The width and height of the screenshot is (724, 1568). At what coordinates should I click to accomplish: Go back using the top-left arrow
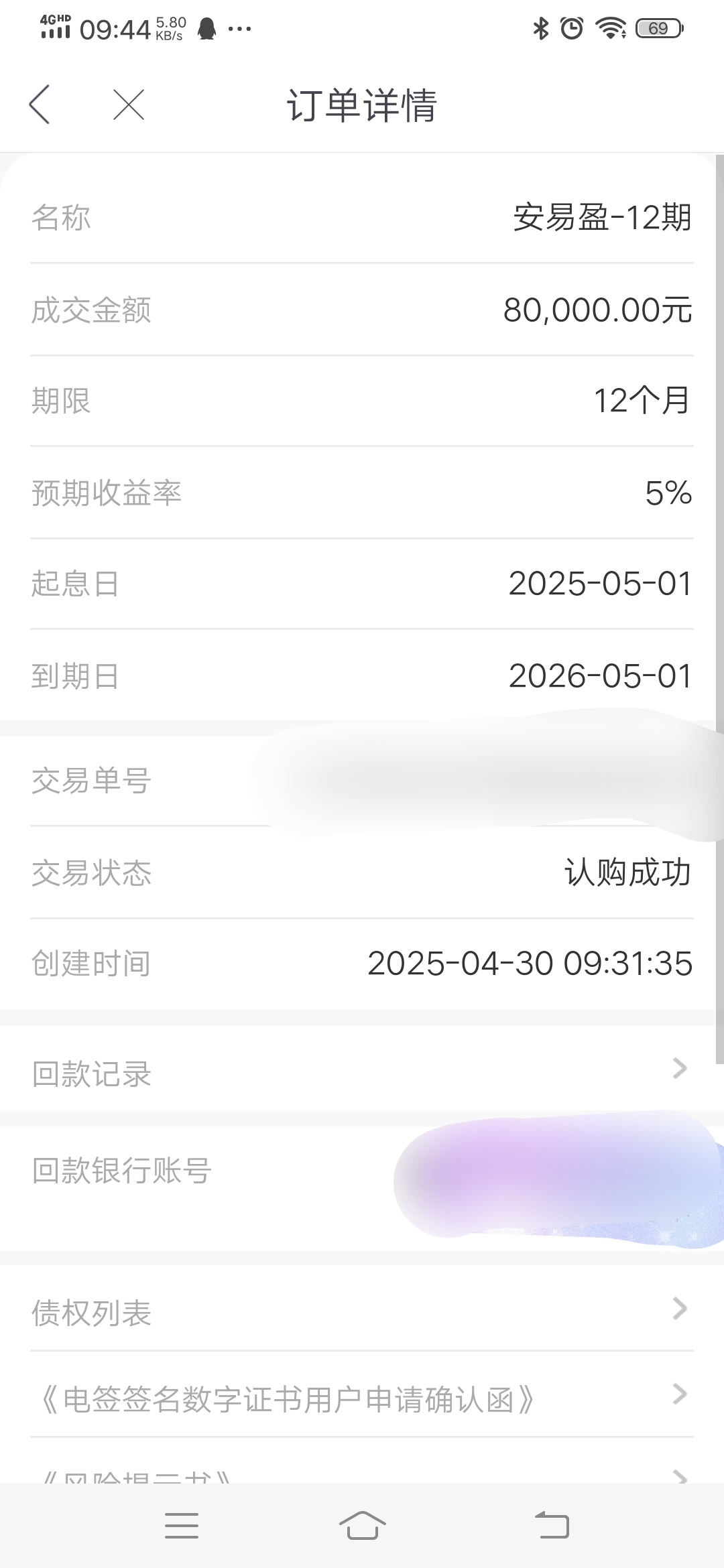click(x=40, y=105)
